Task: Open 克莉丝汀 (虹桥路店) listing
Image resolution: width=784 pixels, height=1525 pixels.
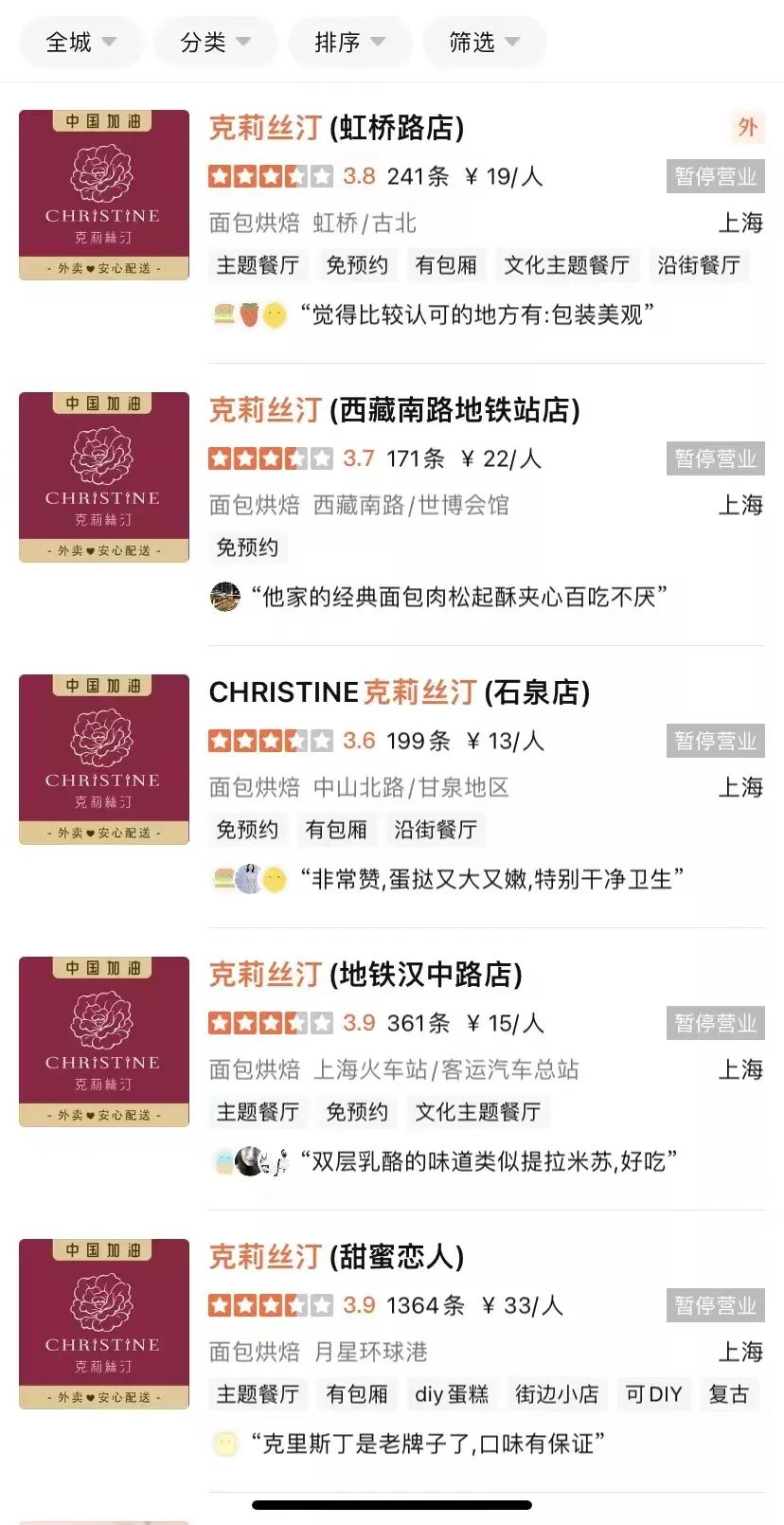Action: pos(336,128)
